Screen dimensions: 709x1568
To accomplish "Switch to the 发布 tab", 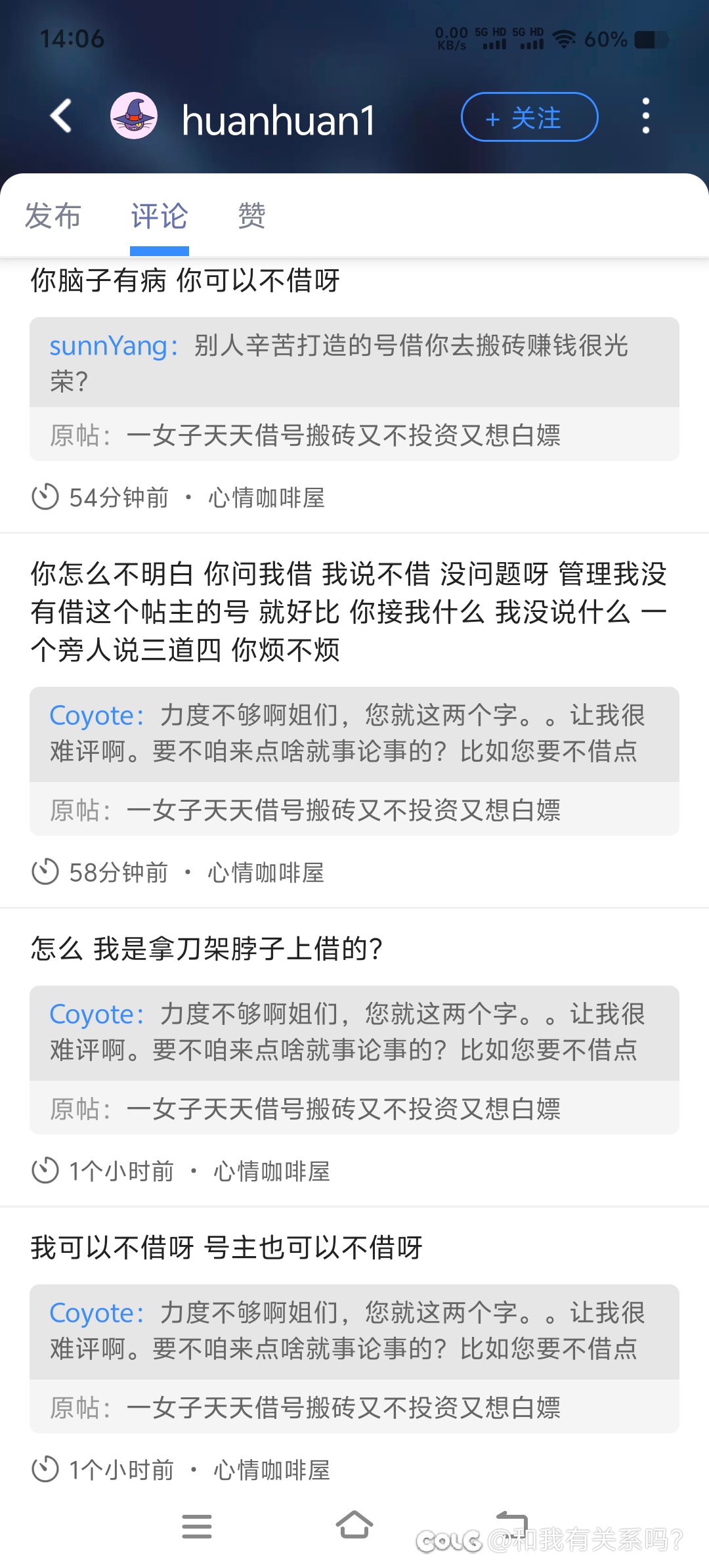I will [53, 216].
